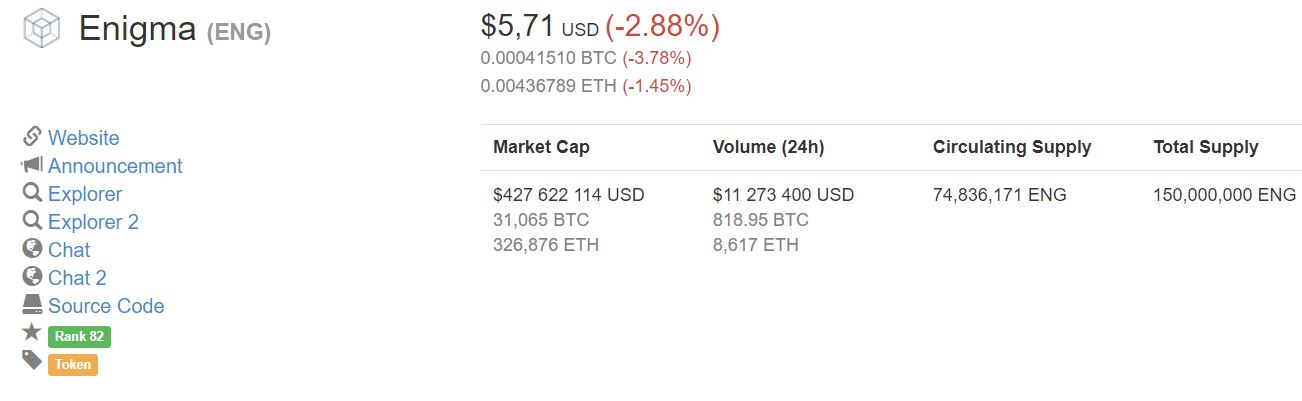Open the Enigma Website link
The image size is (1302, 401).
point(83,138)
